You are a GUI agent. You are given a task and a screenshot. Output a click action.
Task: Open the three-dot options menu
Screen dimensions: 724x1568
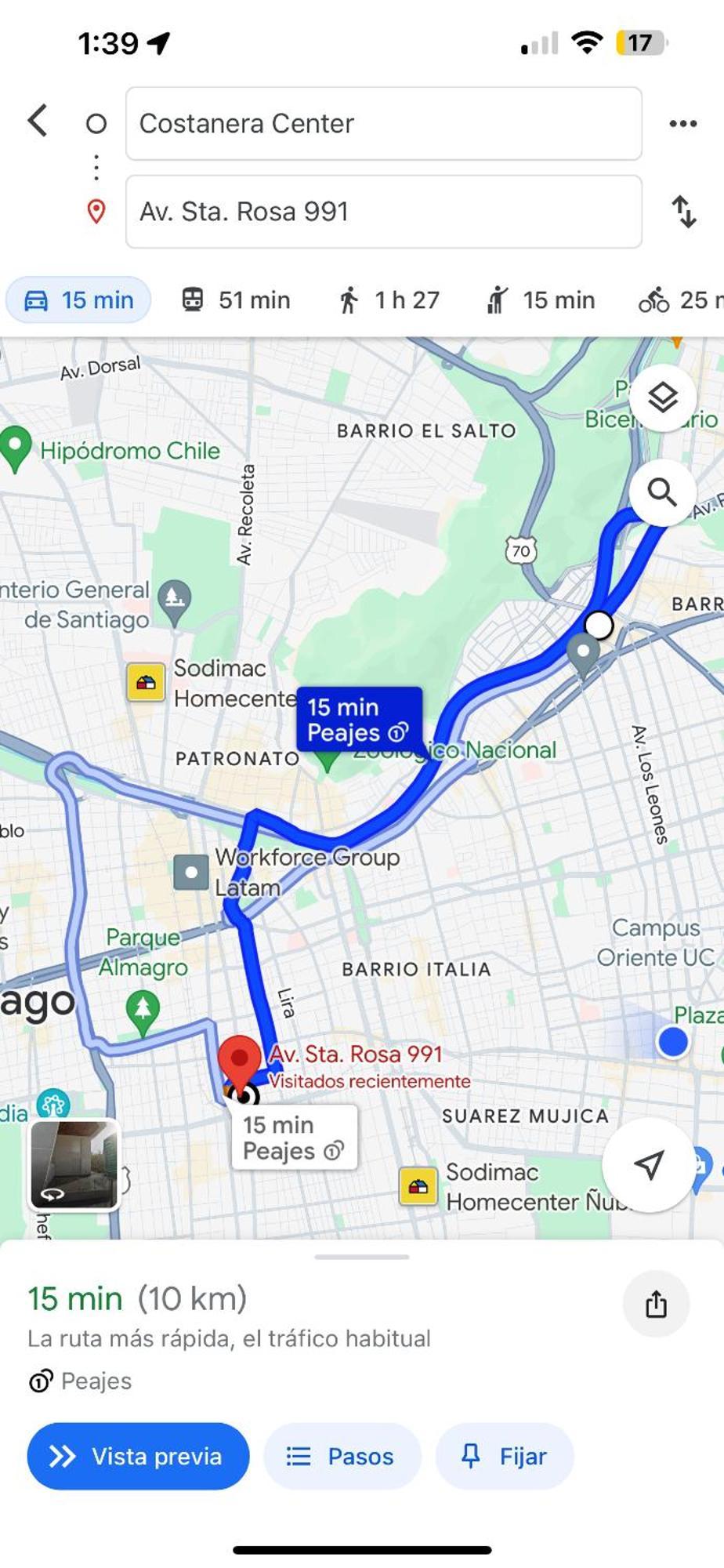682,124
